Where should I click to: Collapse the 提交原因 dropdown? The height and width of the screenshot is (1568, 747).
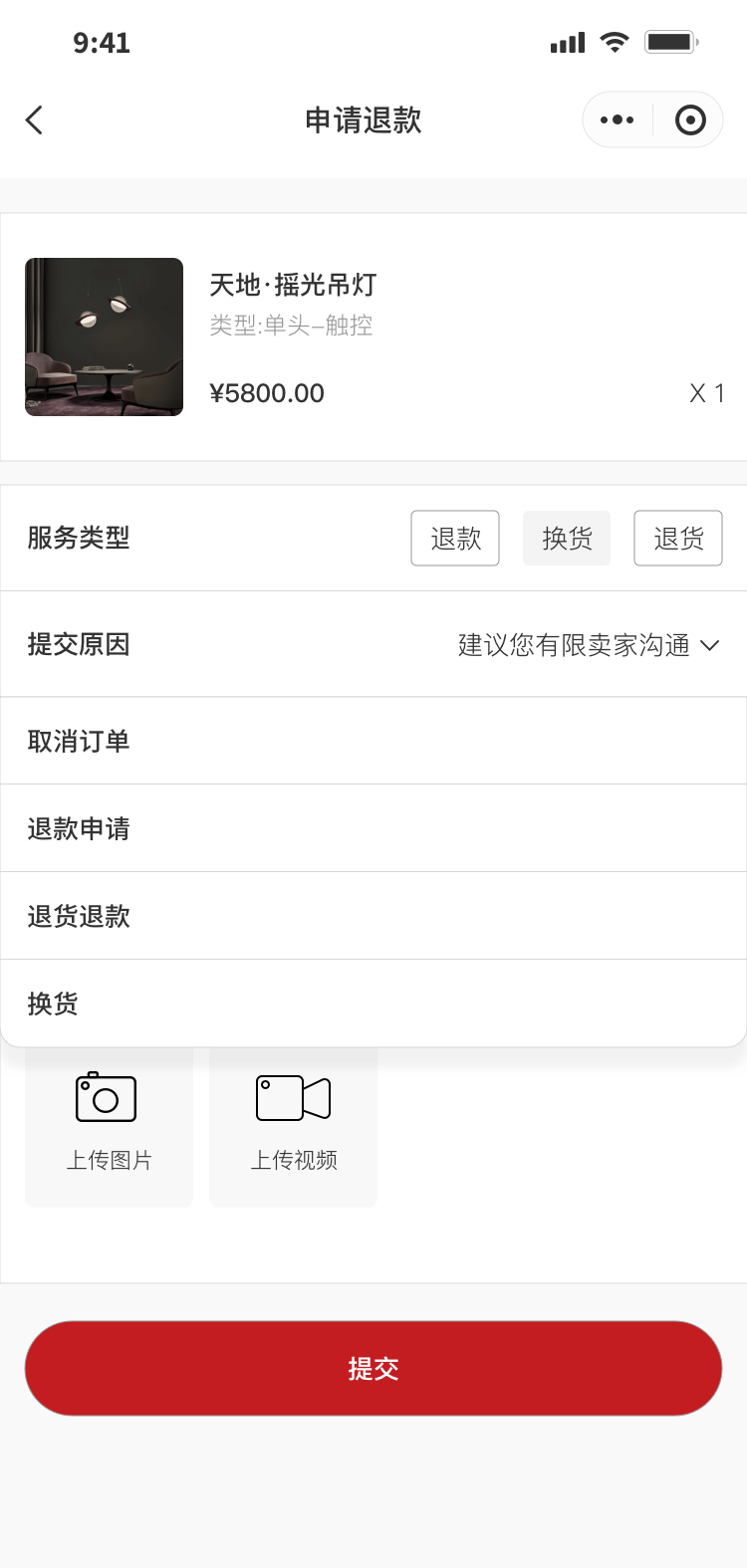(588, 645)
